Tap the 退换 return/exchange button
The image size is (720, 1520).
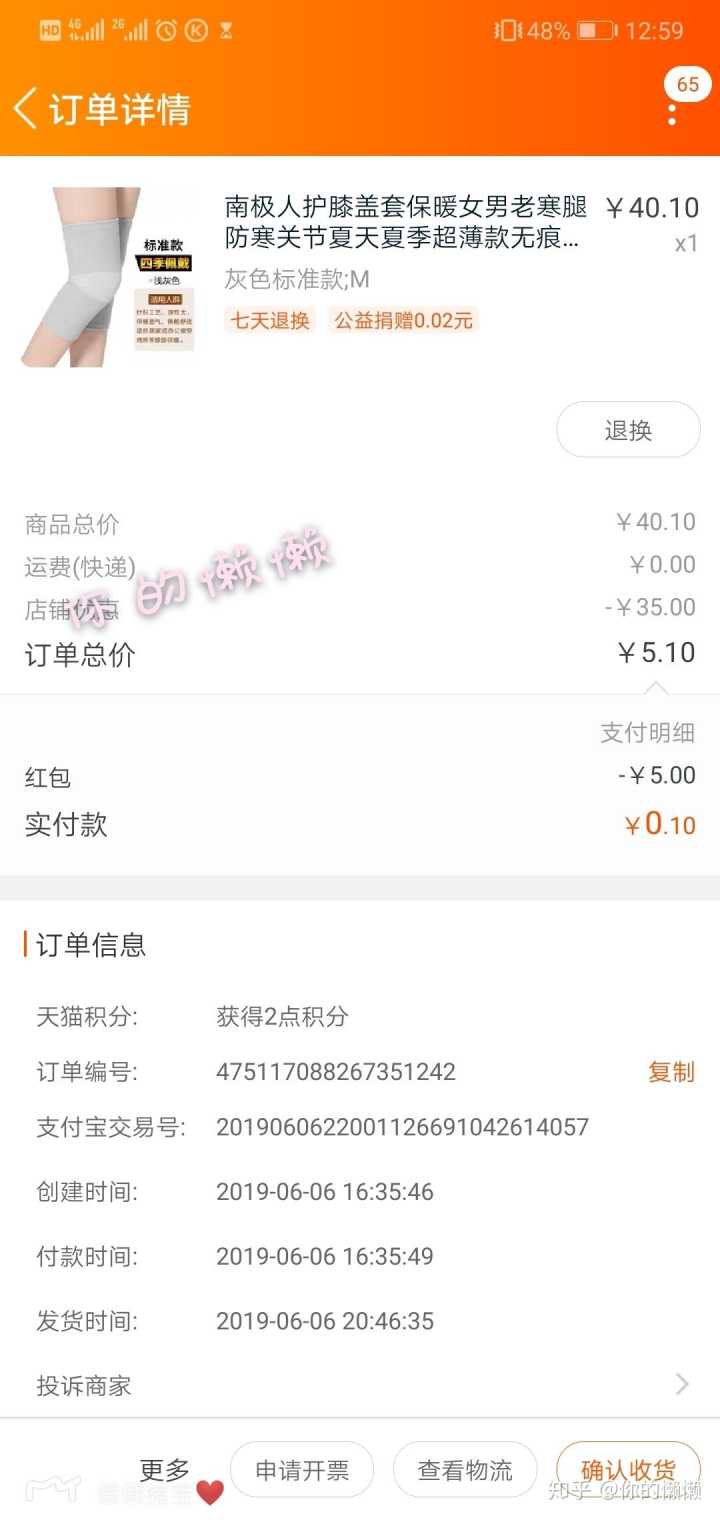[628, 430]
